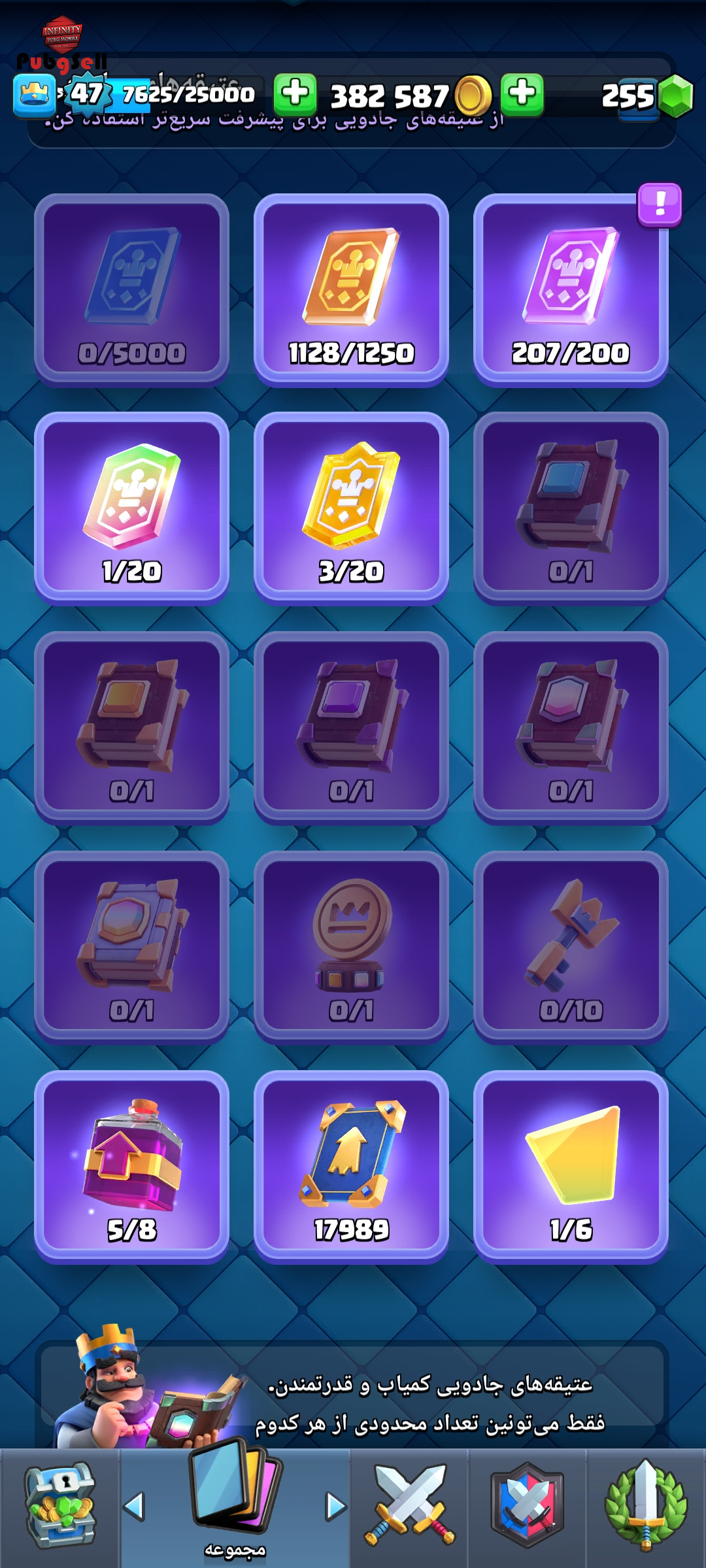The image size is (706, 1568).
Task: Switch to the shop chest tab
Action: (x=59, y=1507)
